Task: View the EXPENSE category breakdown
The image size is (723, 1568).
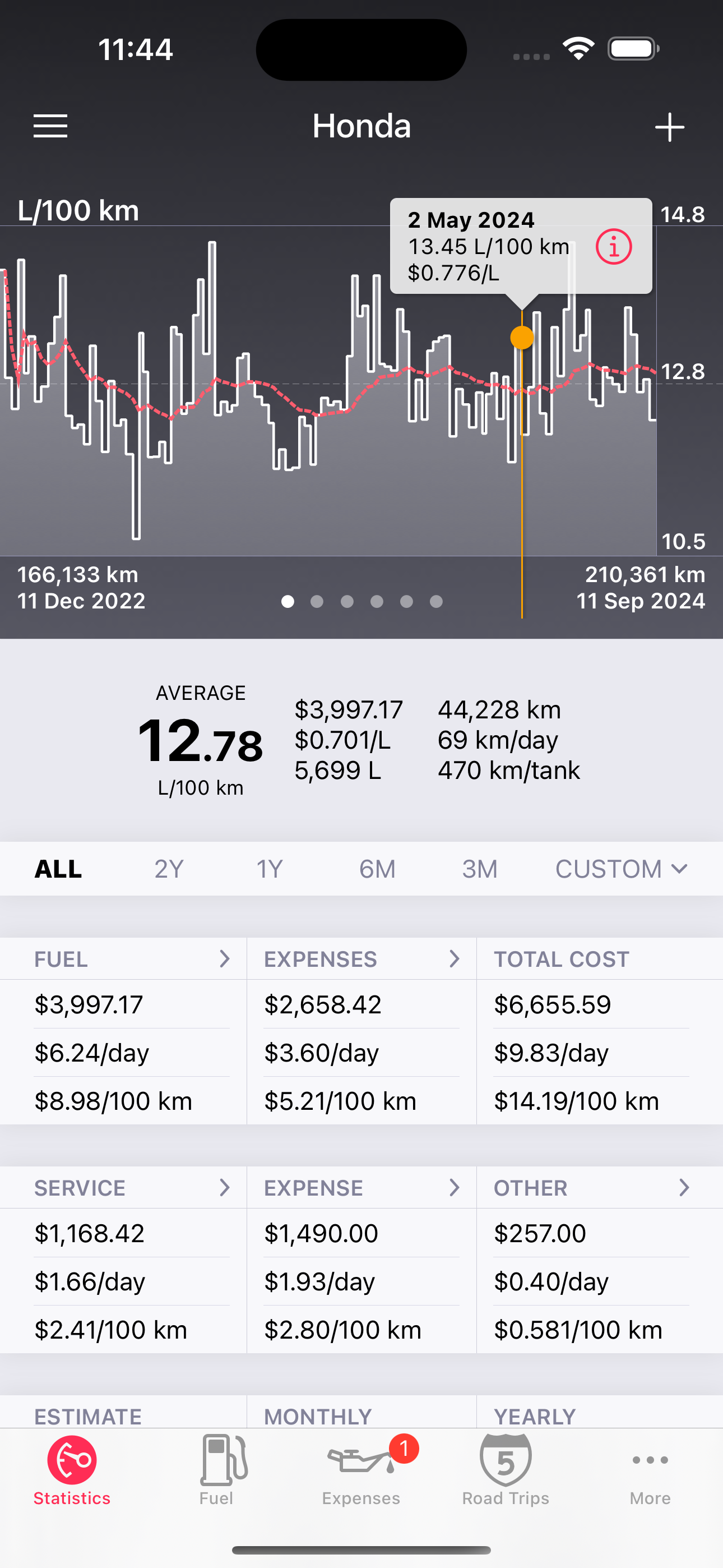Action: click(361, 1188)
